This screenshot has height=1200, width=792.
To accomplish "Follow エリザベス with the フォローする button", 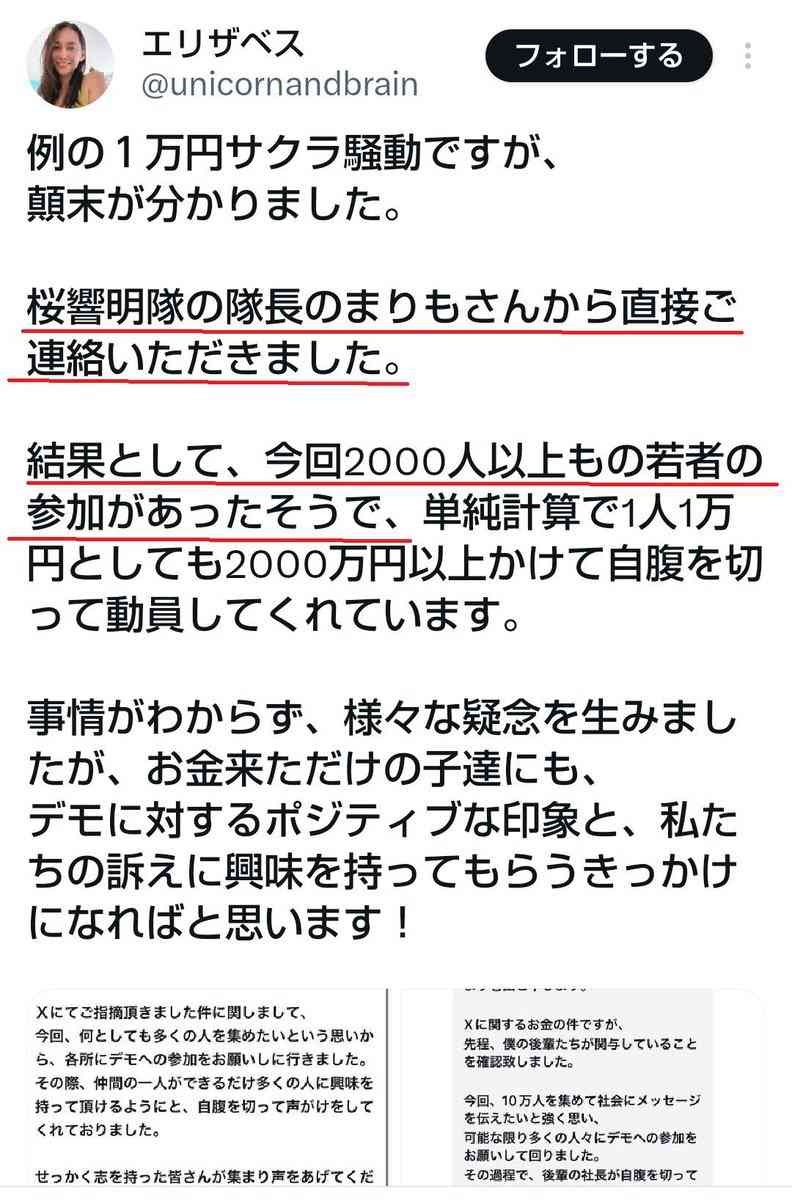I will 598,55.
